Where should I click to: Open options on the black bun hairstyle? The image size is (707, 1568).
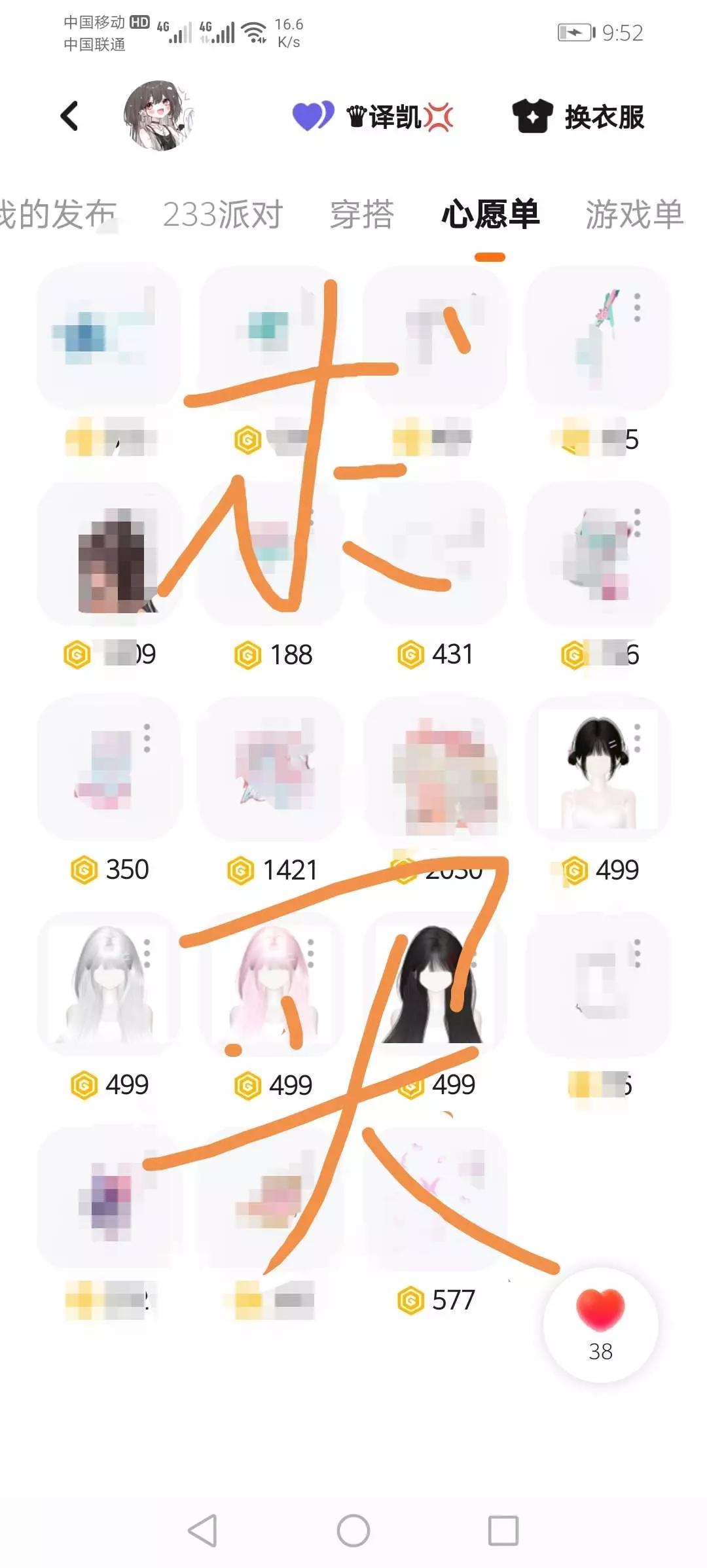click(x=637, y=738)
